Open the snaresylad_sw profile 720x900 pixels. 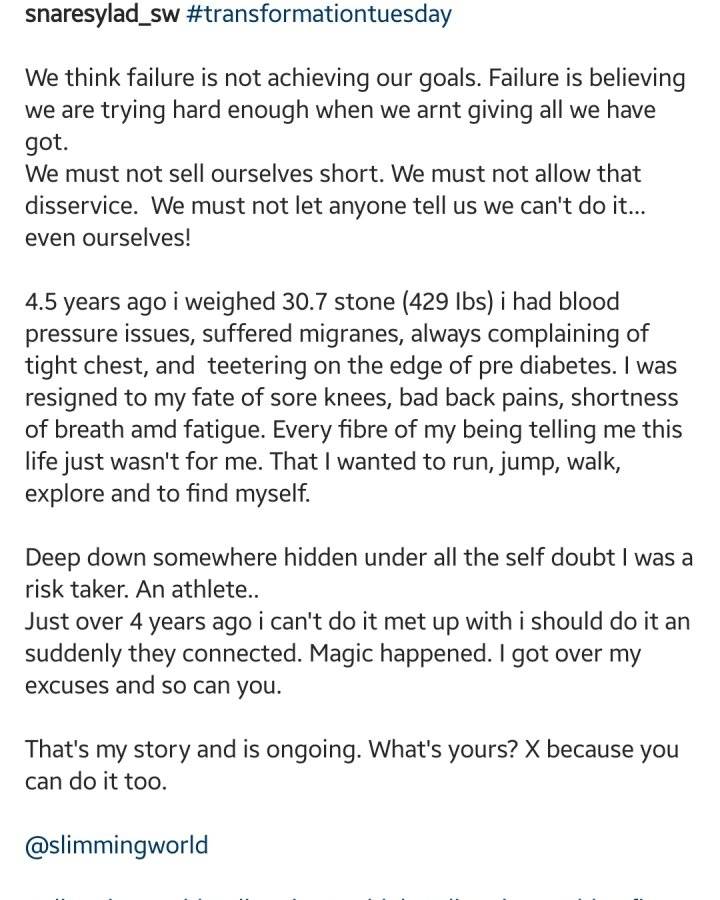[102, 14]
